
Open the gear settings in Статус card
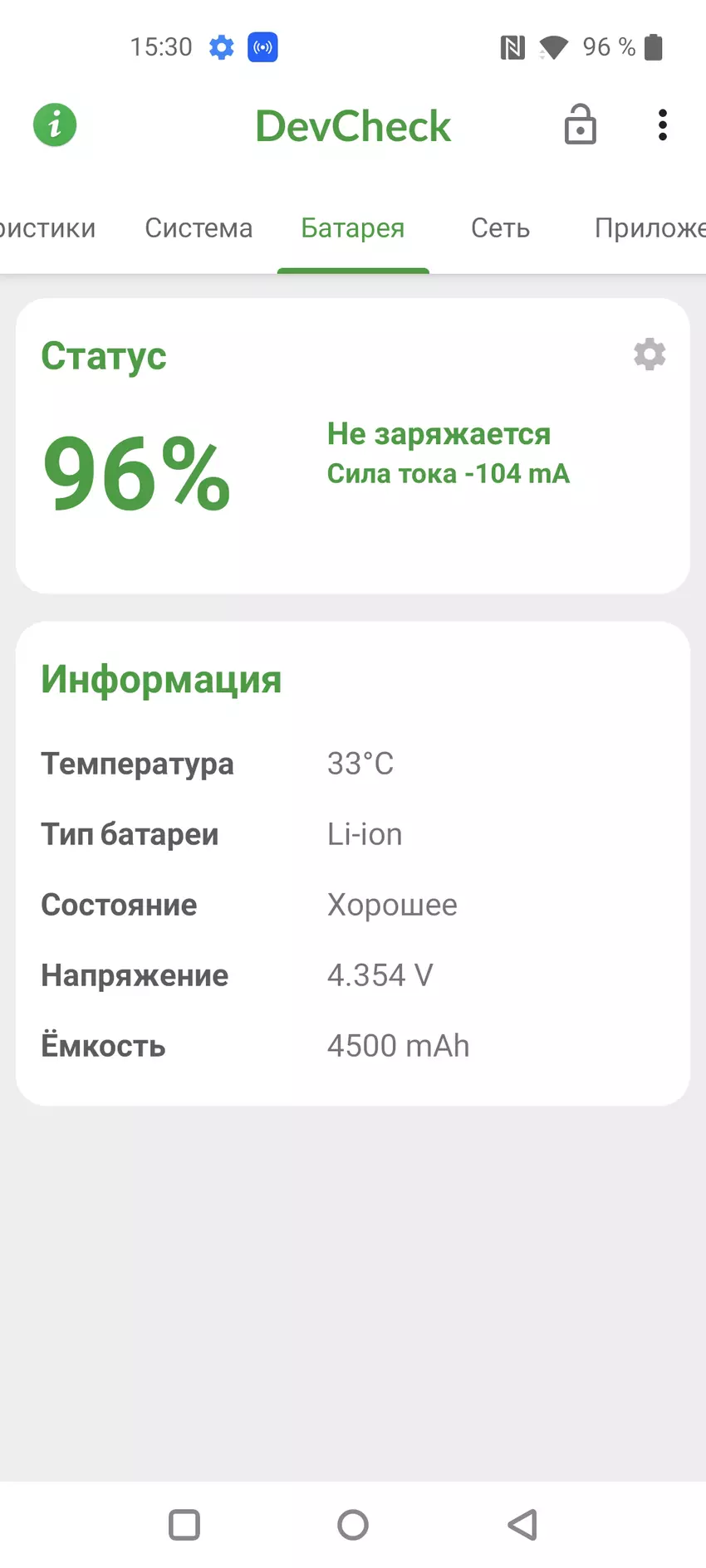click(650, 354)
